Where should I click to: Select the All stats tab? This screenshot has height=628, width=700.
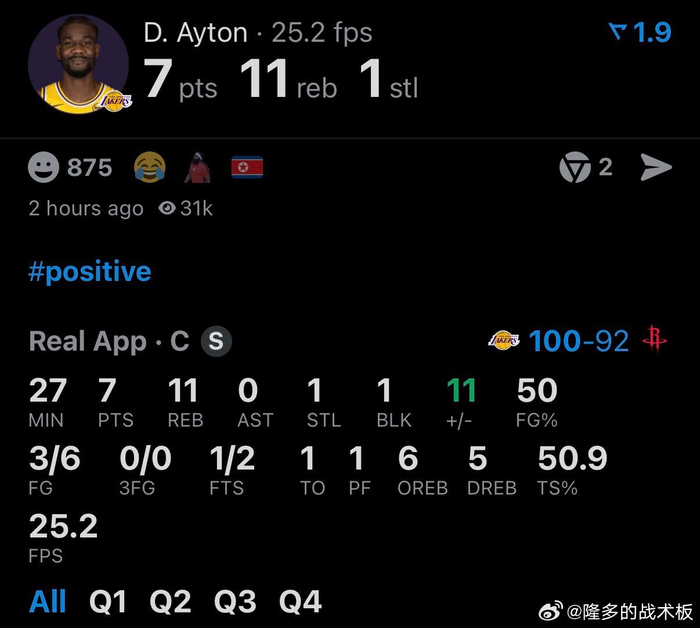(47, 602)
